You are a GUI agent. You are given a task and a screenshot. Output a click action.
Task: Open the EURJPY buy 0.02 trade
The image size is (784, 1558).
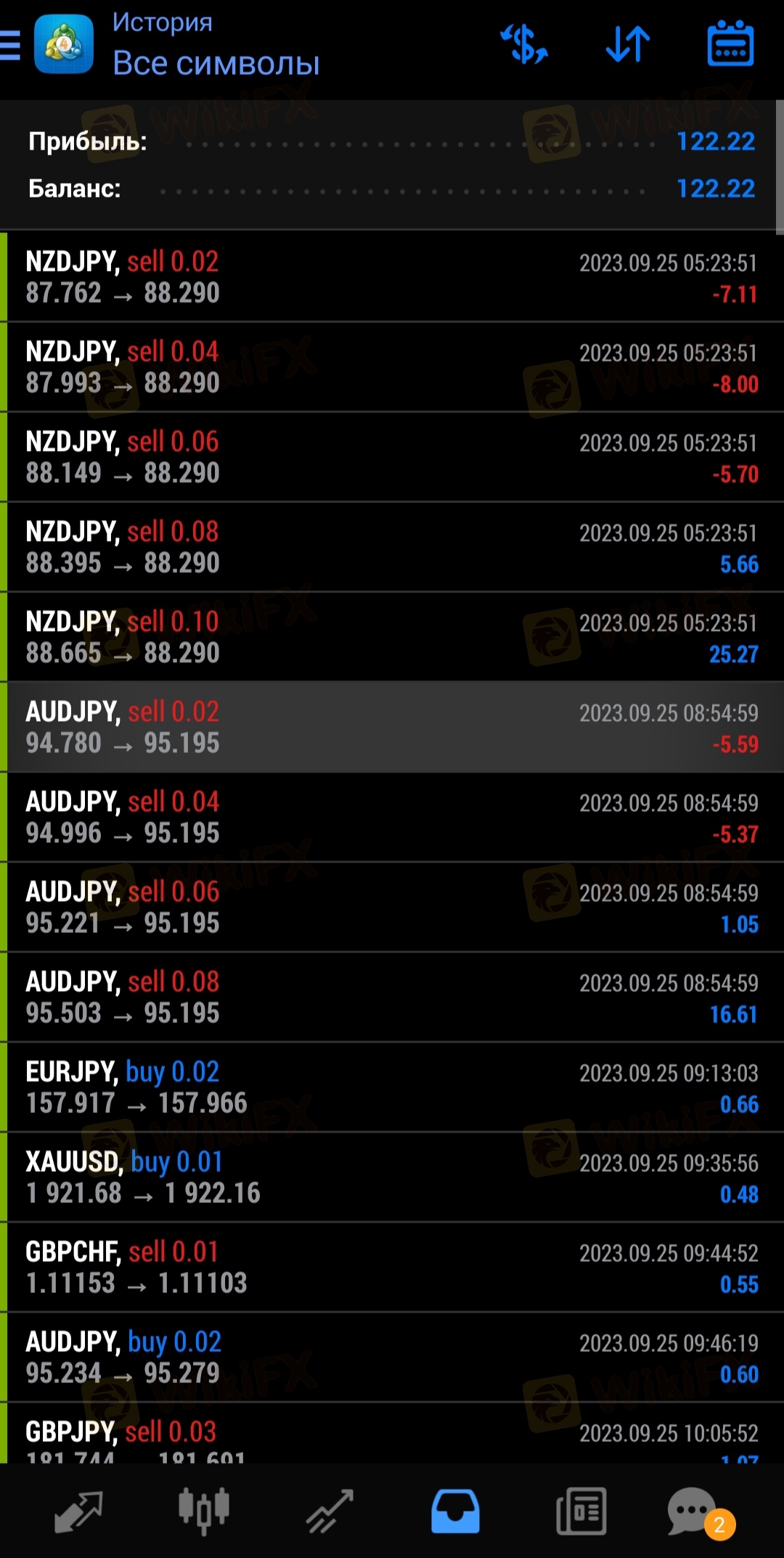(x=392, y=1088)
